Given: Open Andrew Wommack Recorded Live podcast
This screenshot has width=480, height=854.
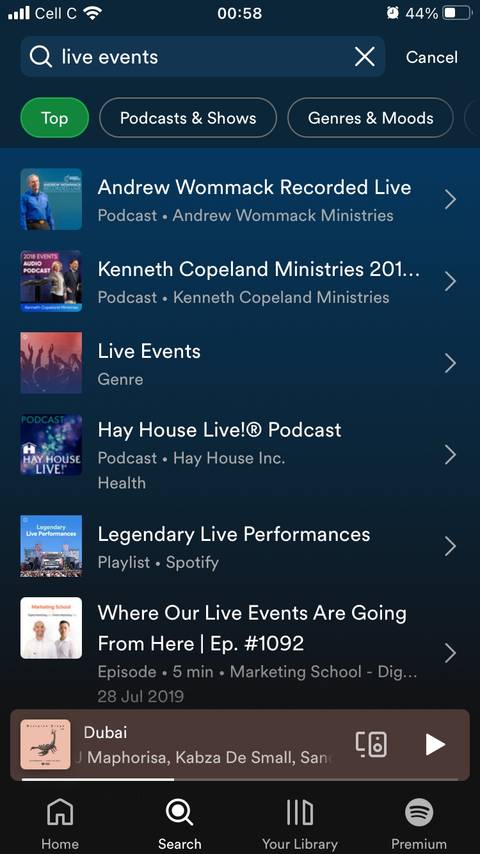Looking at the screenshot, I should point(240,199).
